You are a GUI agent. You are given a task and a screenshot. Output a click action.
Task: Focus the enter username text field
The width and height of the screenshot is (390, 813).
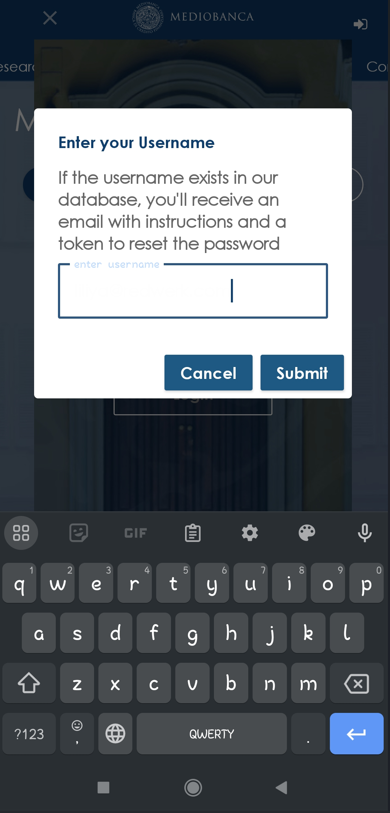point(192,291)
